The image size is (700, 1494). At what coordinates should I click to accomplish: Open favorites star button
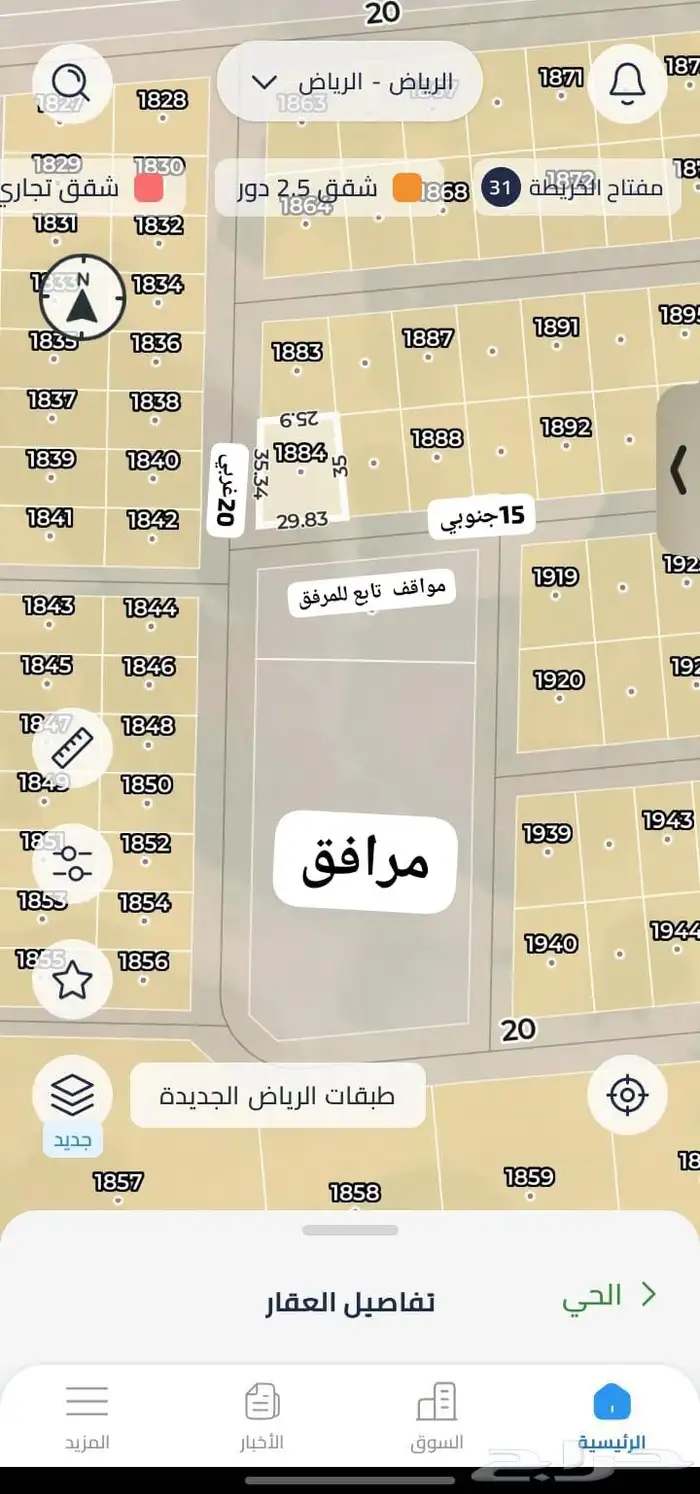(72, 981)
